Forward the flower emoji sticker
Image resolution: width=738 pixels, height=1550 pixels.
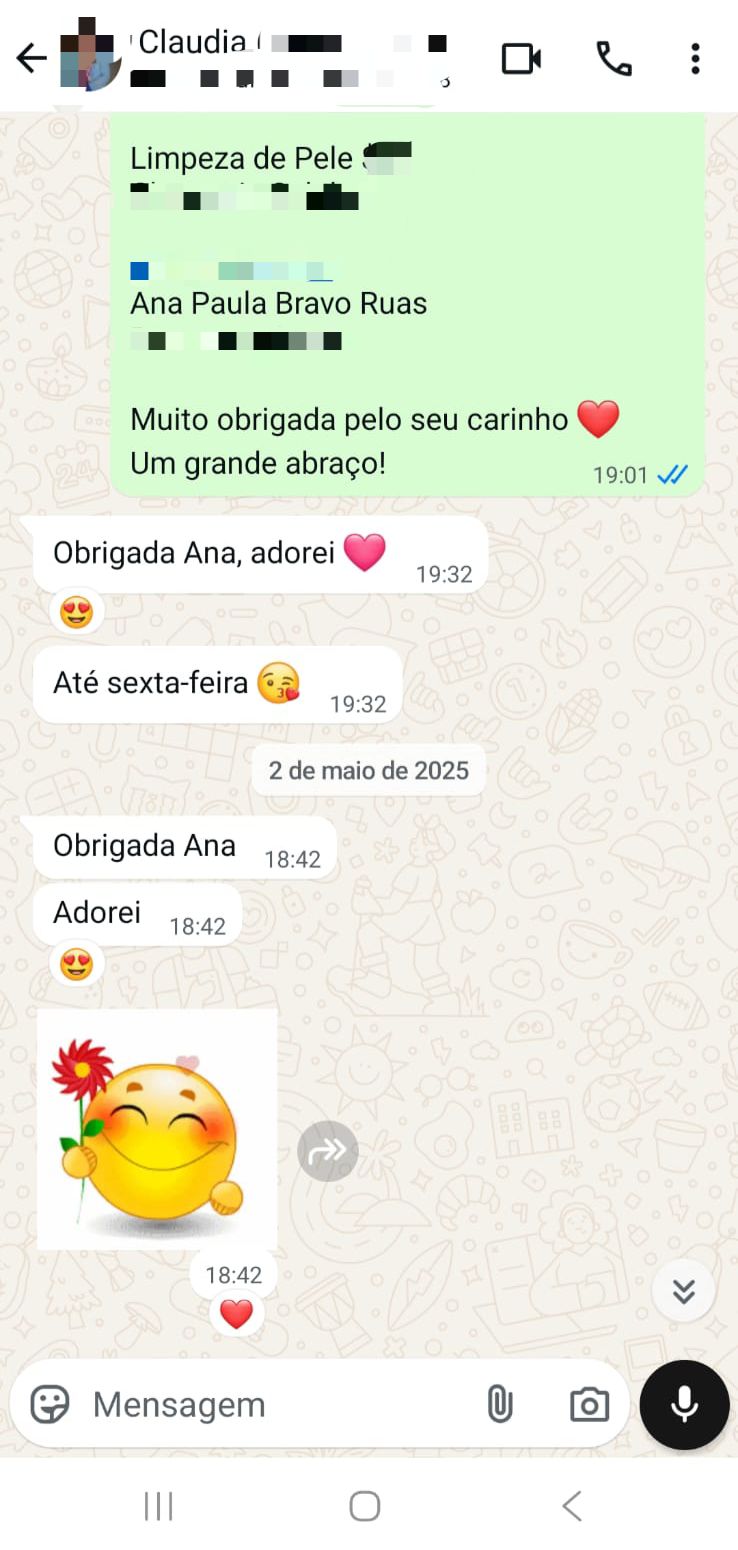(327, 1151)
